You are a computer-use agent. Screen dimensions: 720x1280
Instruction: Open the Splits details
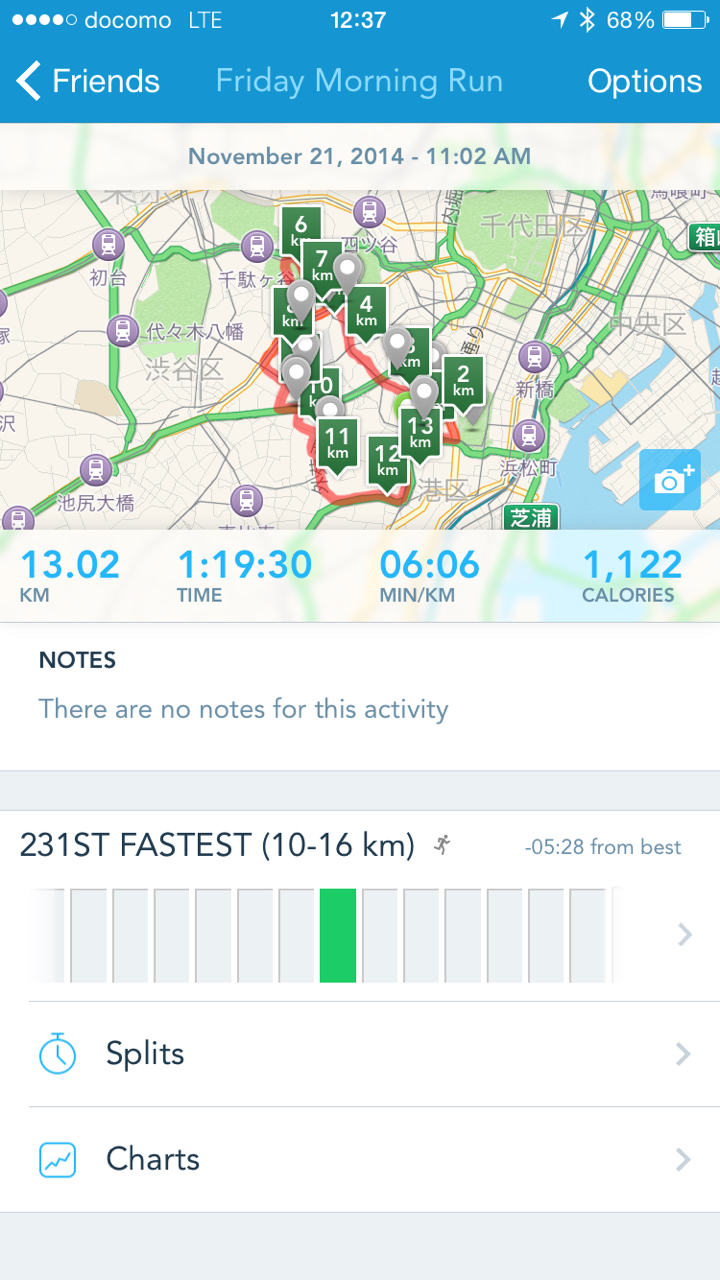360,1054
